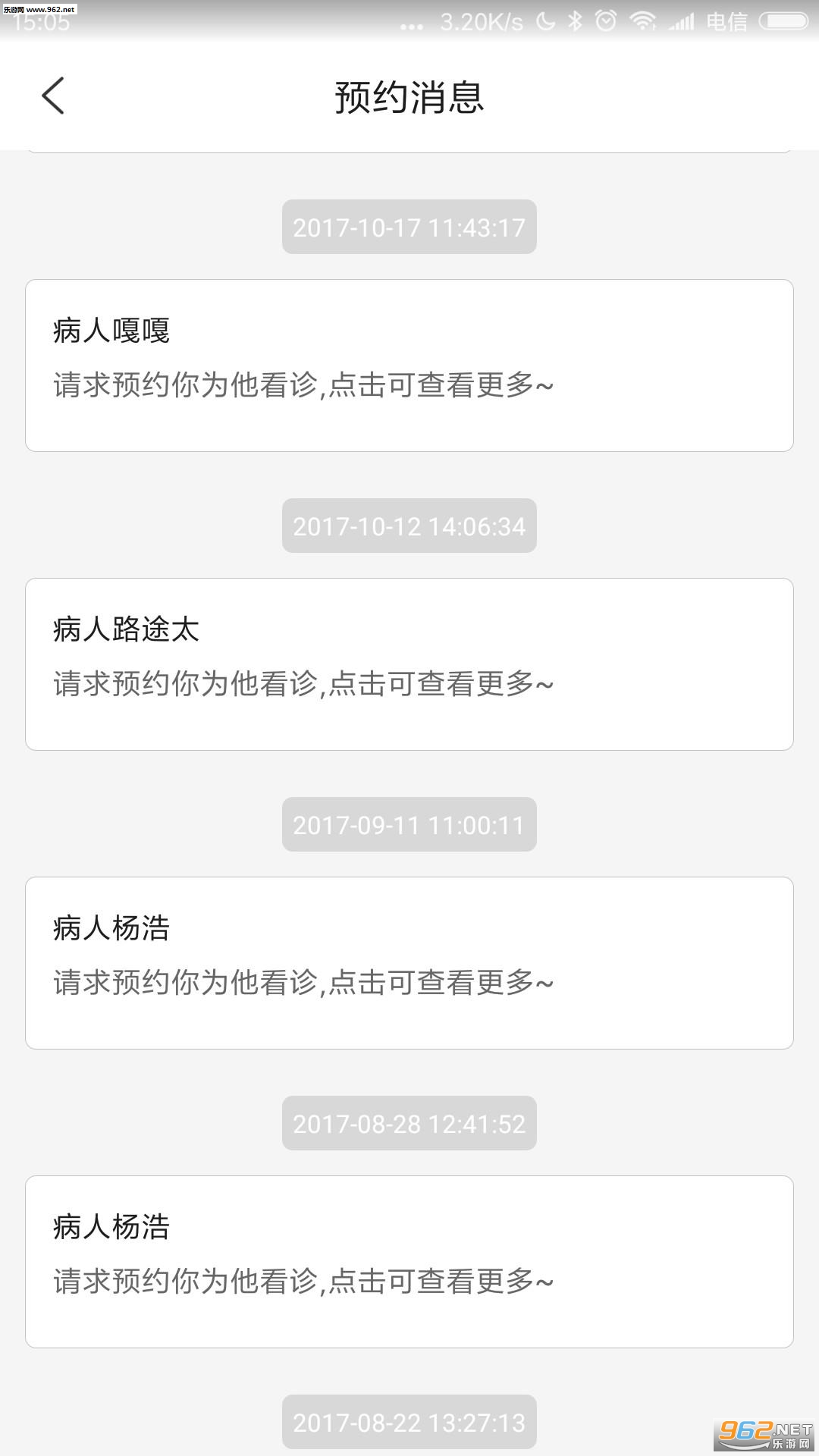Go back from 预约消息 screen

point(53,96)
